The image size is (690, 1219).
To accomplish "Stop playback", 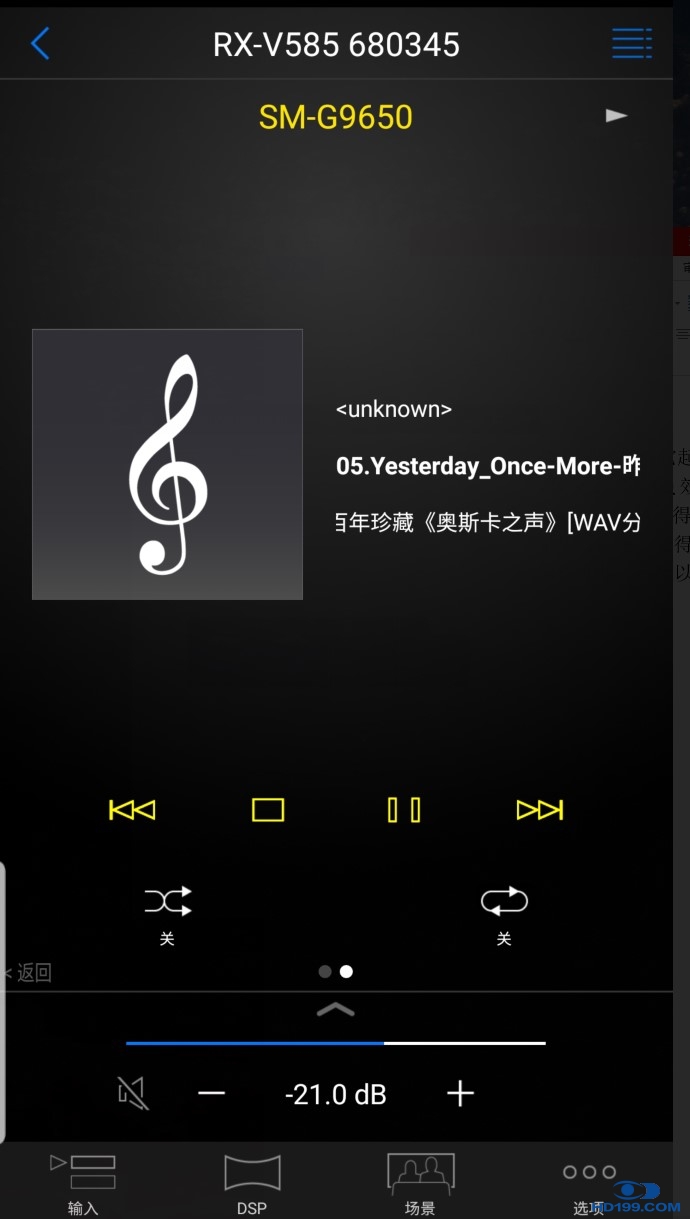I will [268, 809].
